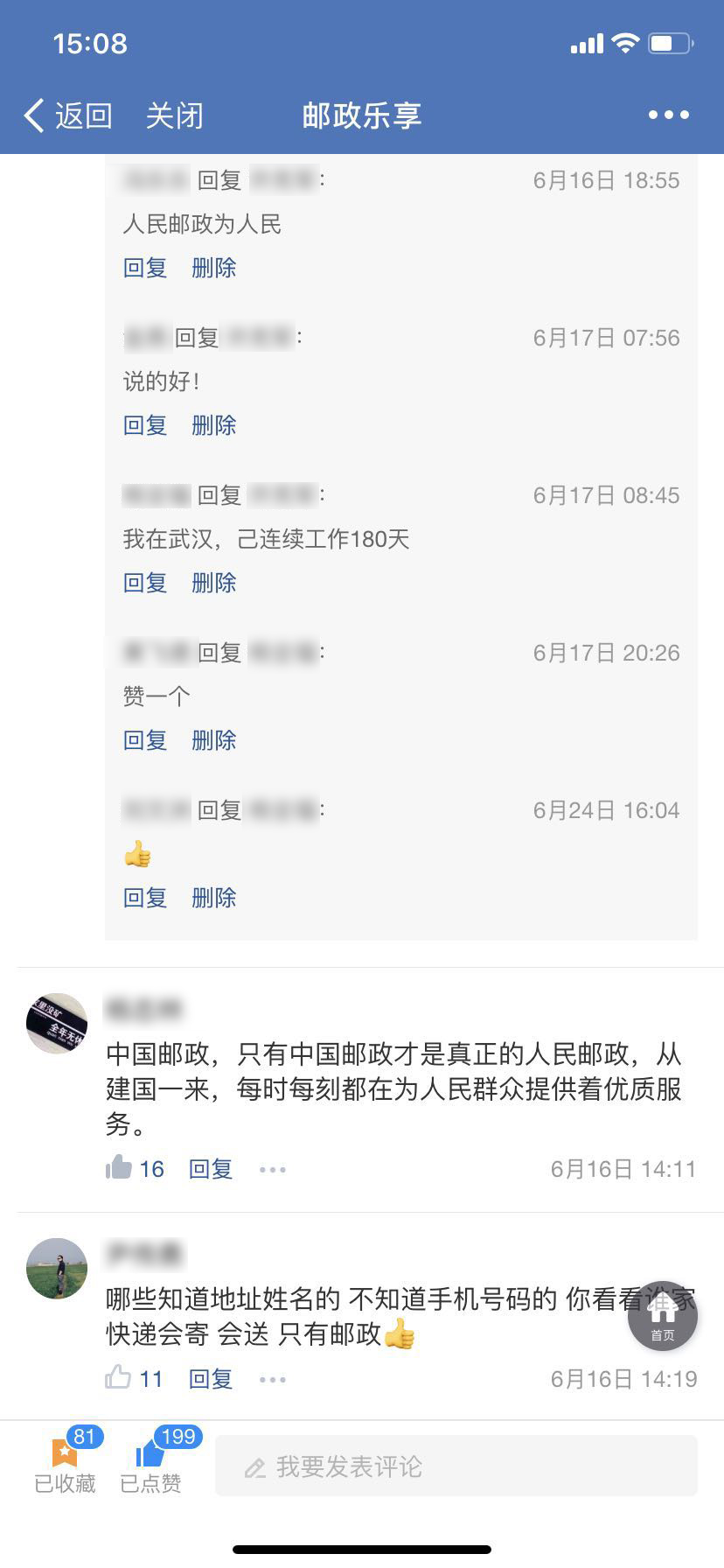
Task: Reply to the comment posted at 14:19
Action: point(211,1379)
